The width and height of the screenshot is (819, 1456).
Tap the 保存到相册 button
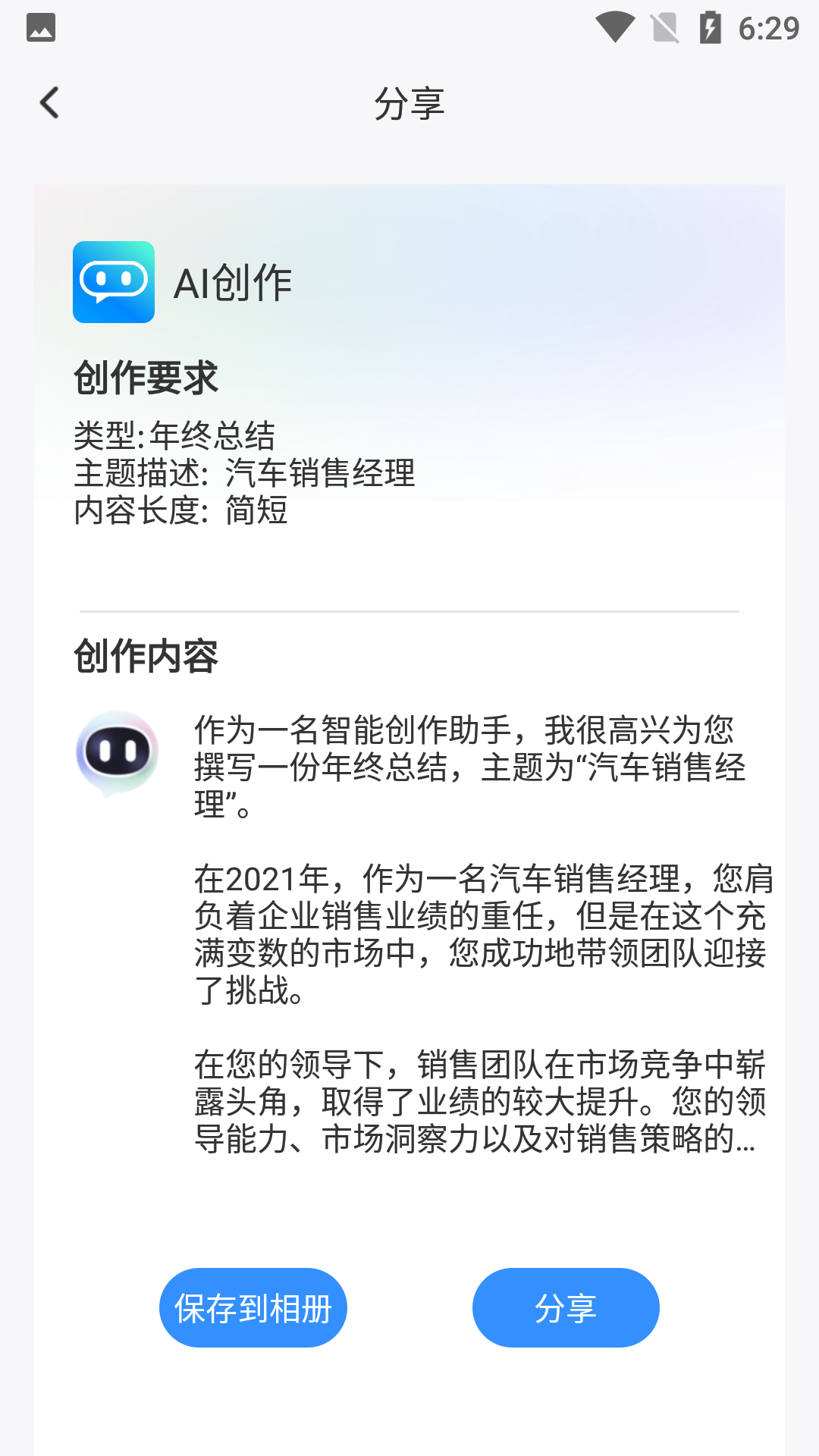coord(253,1308)
